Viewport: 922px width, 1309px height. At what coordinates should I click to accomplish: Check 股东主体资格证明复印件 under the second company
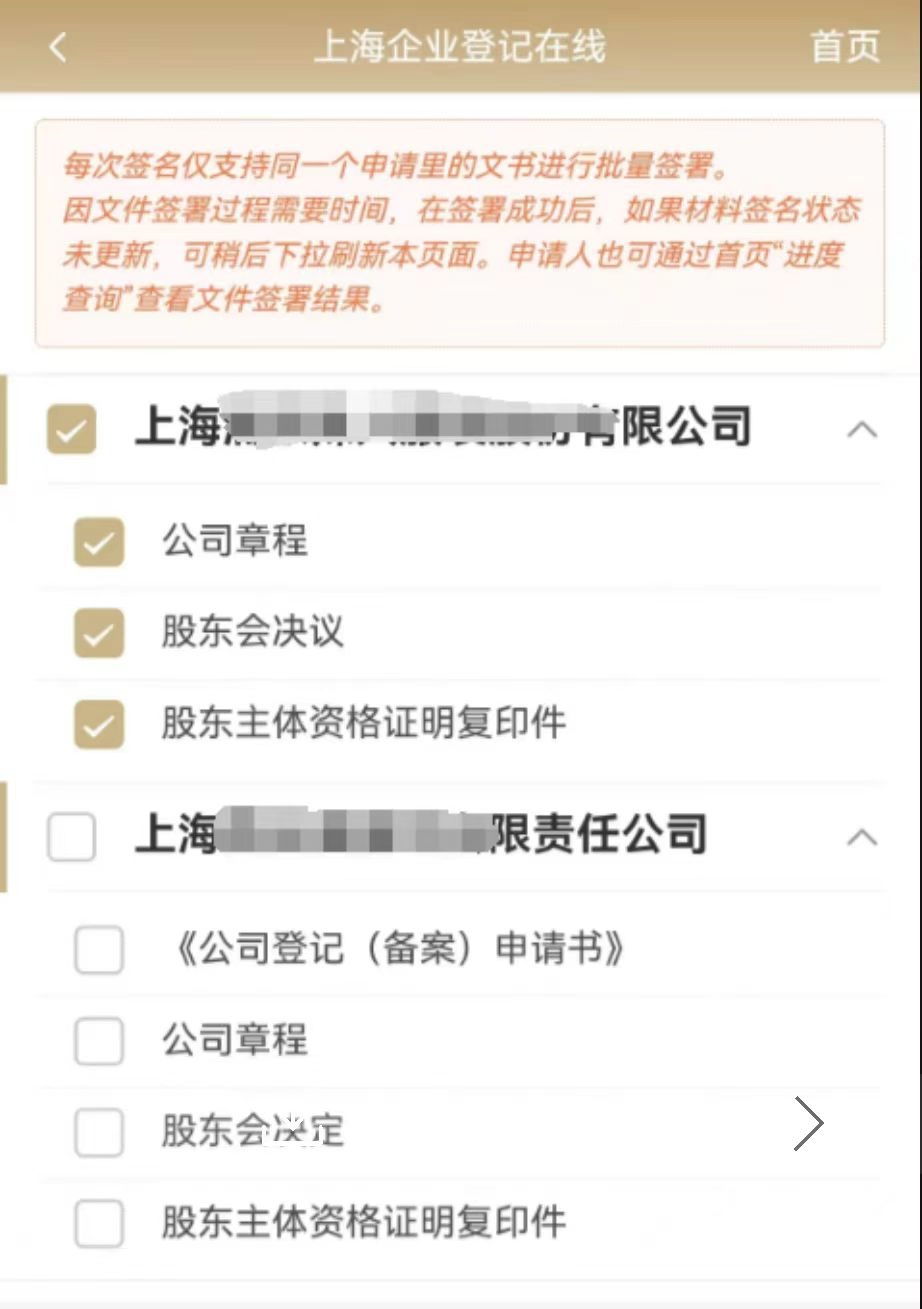click(99, 1223)
